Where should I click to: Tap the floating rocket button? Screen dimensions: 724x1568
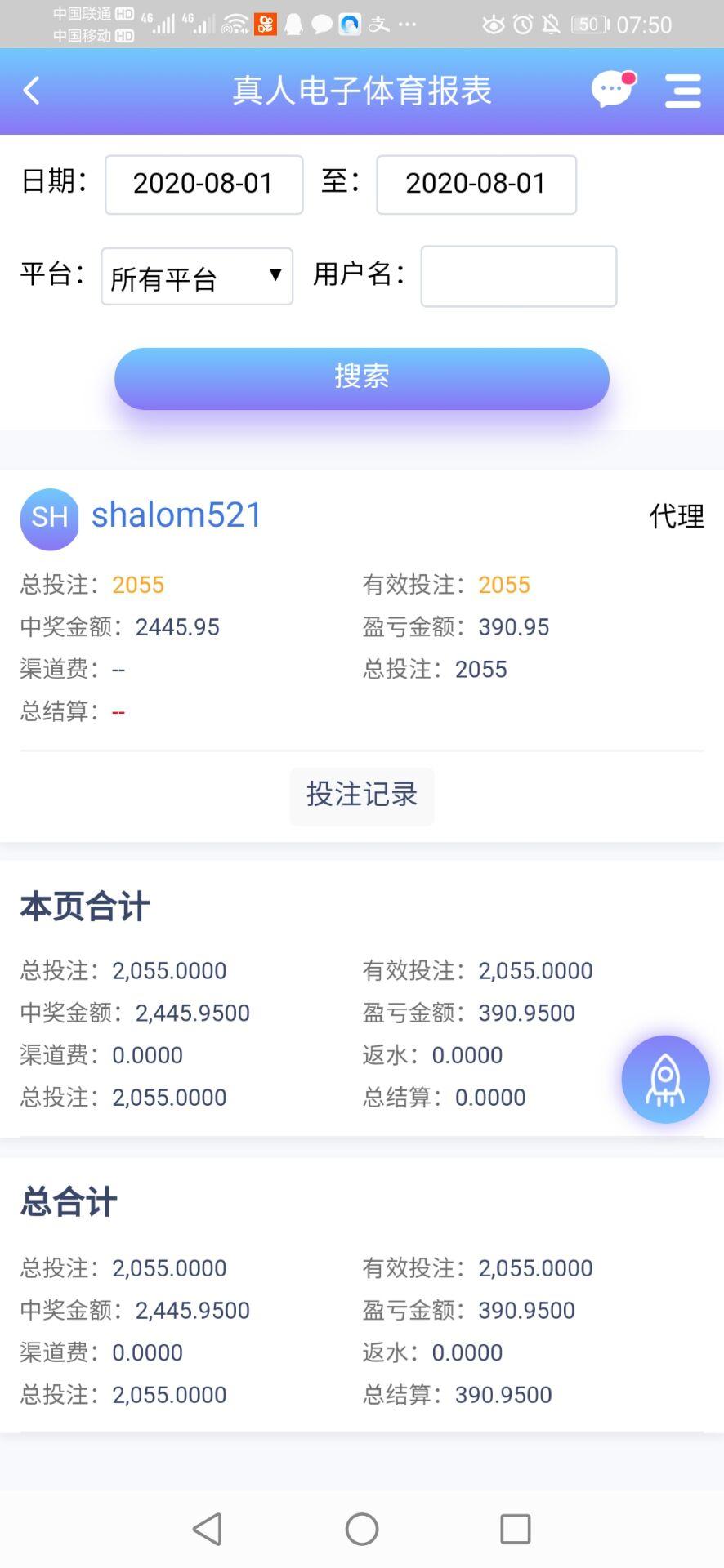(664, 1079)
